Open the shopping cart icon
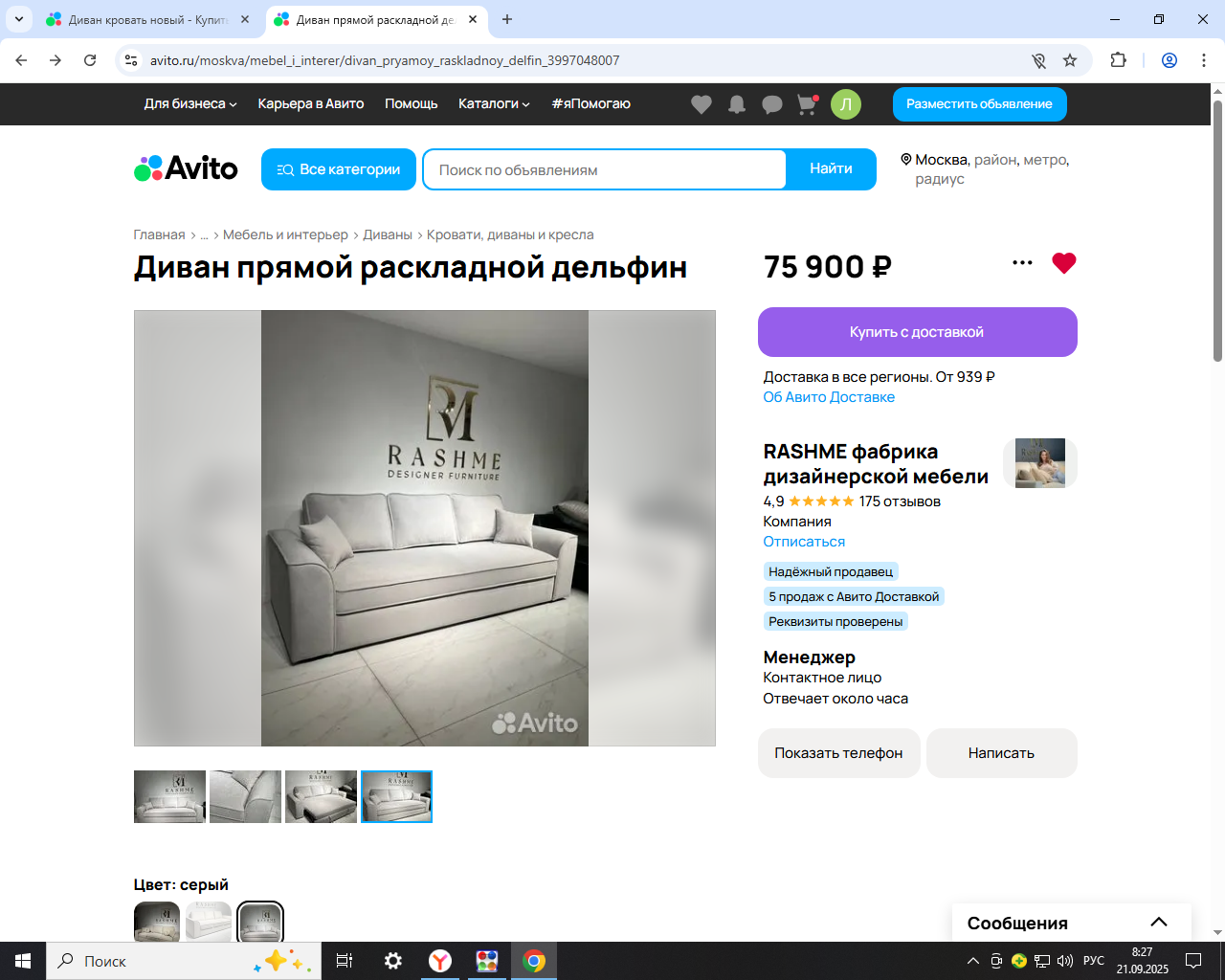 pyautogui.click(x=807, y=104)
